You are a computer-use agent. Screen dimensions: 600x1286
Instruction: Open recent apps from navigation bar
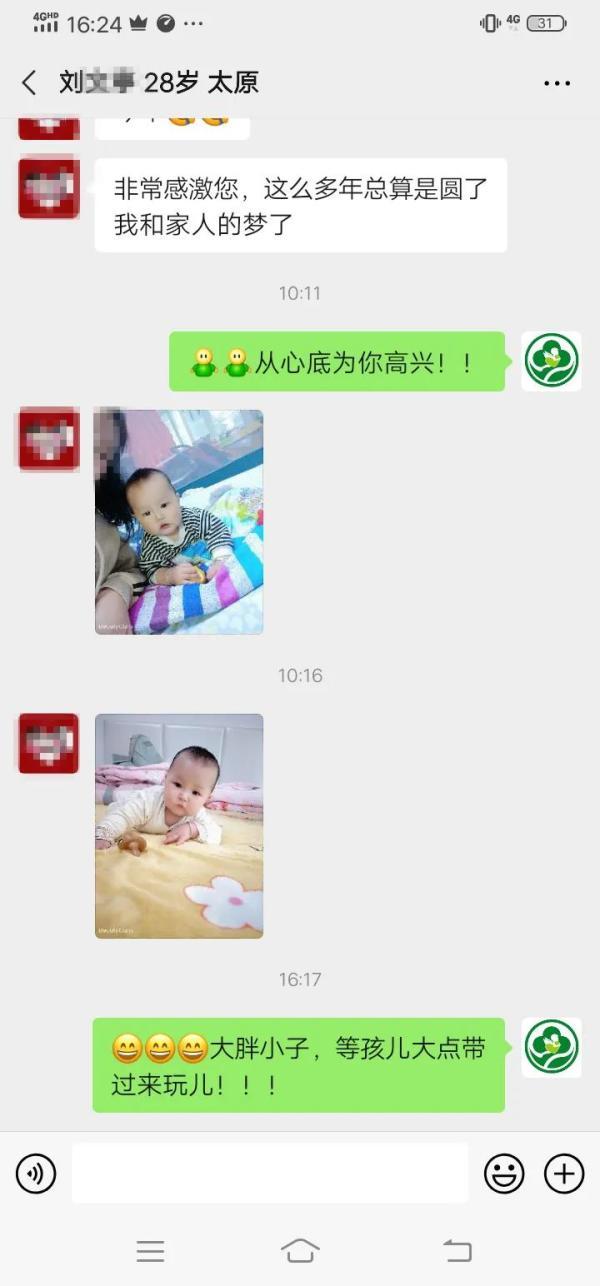[x=150, y=1250]
